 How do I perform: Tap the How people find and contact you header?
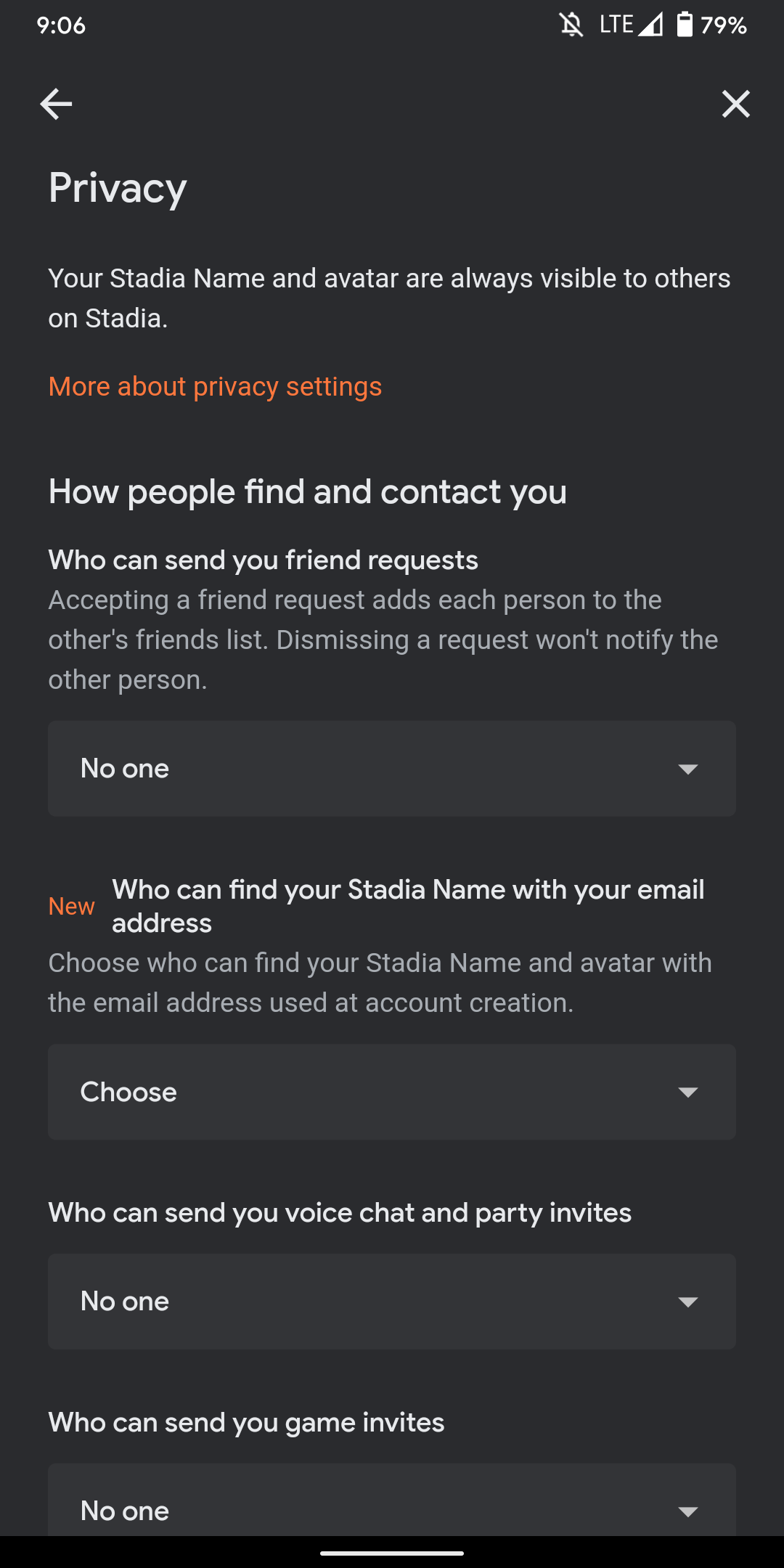pyautogui.click(x=308, y=491)
